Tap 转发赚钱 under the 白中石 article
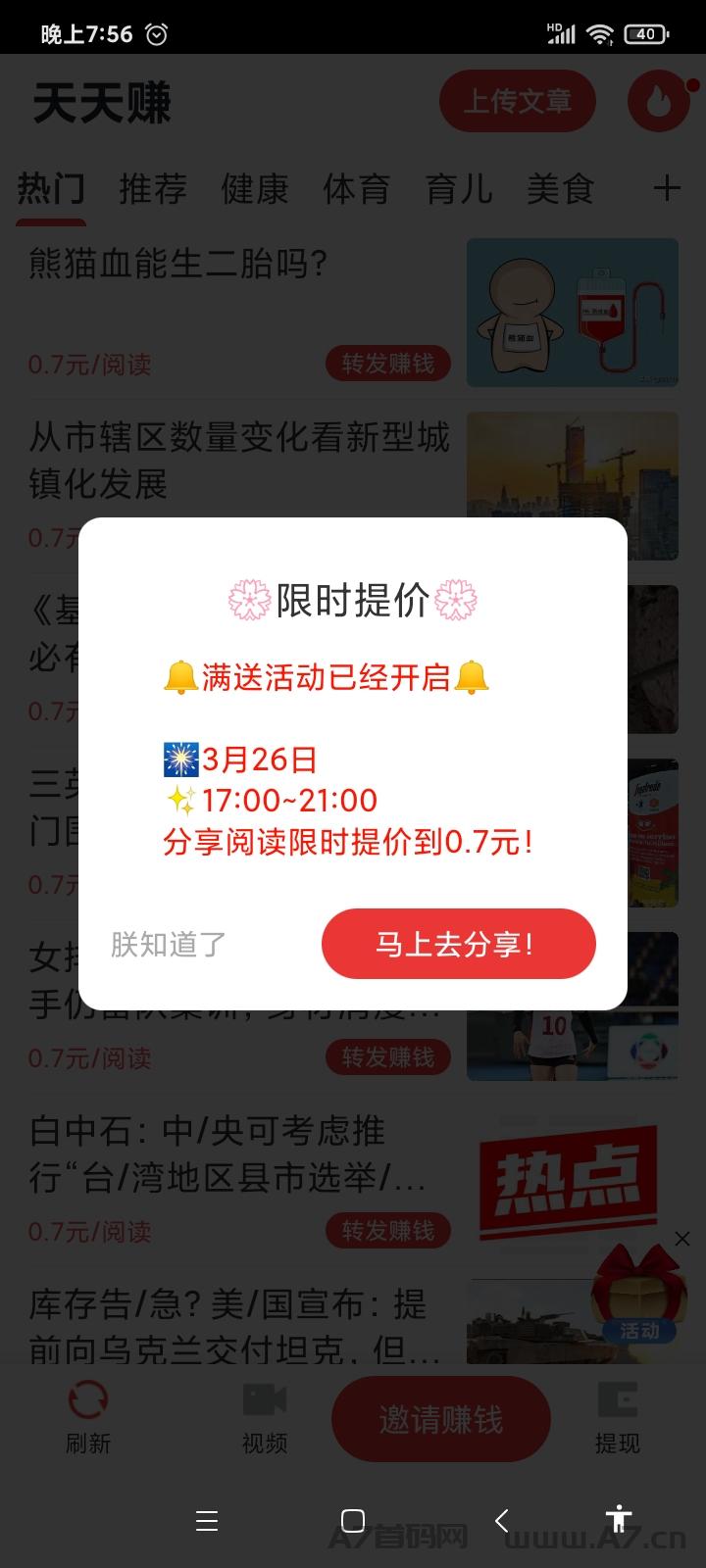Image resolution: width=706 pixels, height=1568 pixels. 388,1231
